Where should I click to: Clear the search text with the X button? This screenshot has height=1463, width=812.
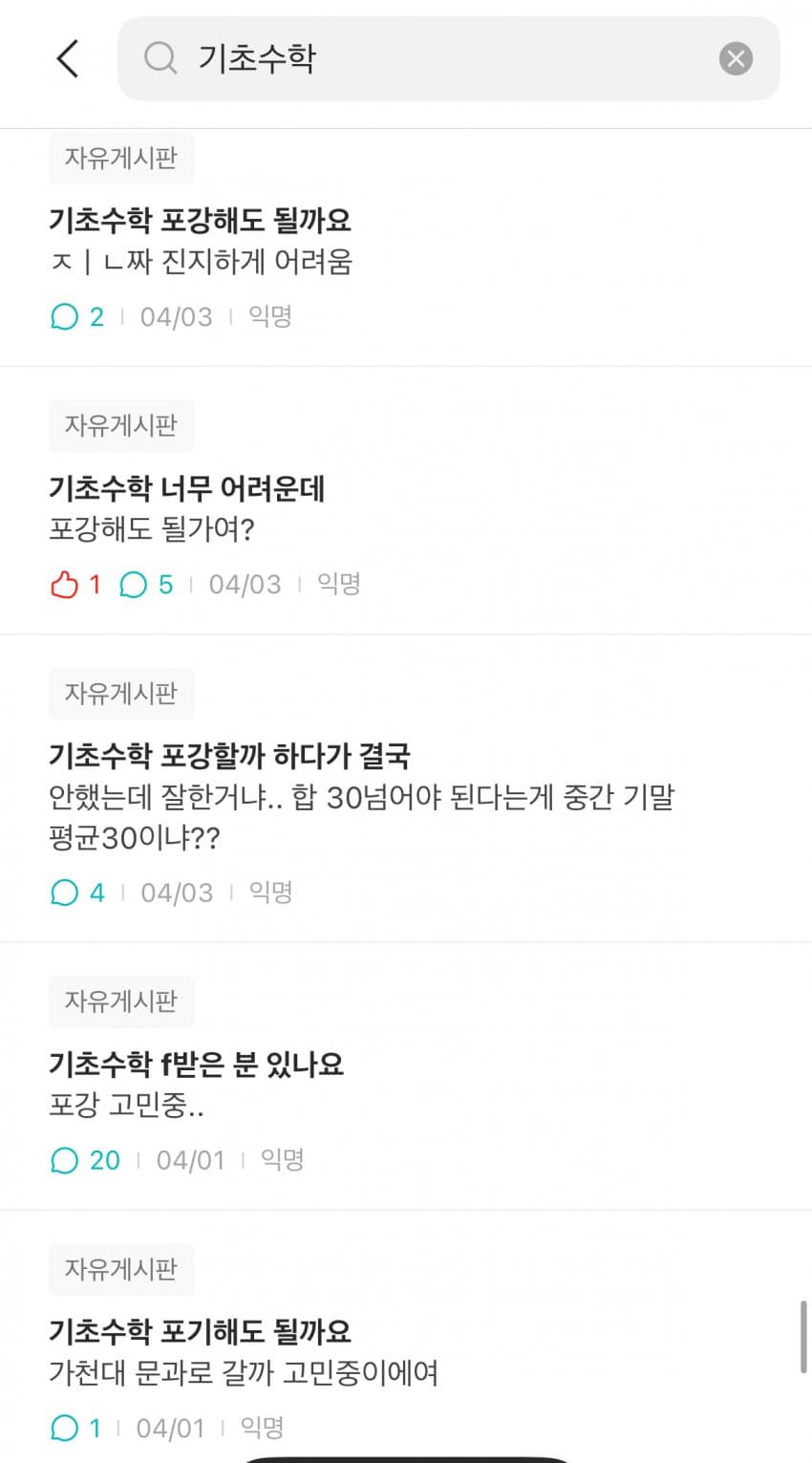point(736,59)
